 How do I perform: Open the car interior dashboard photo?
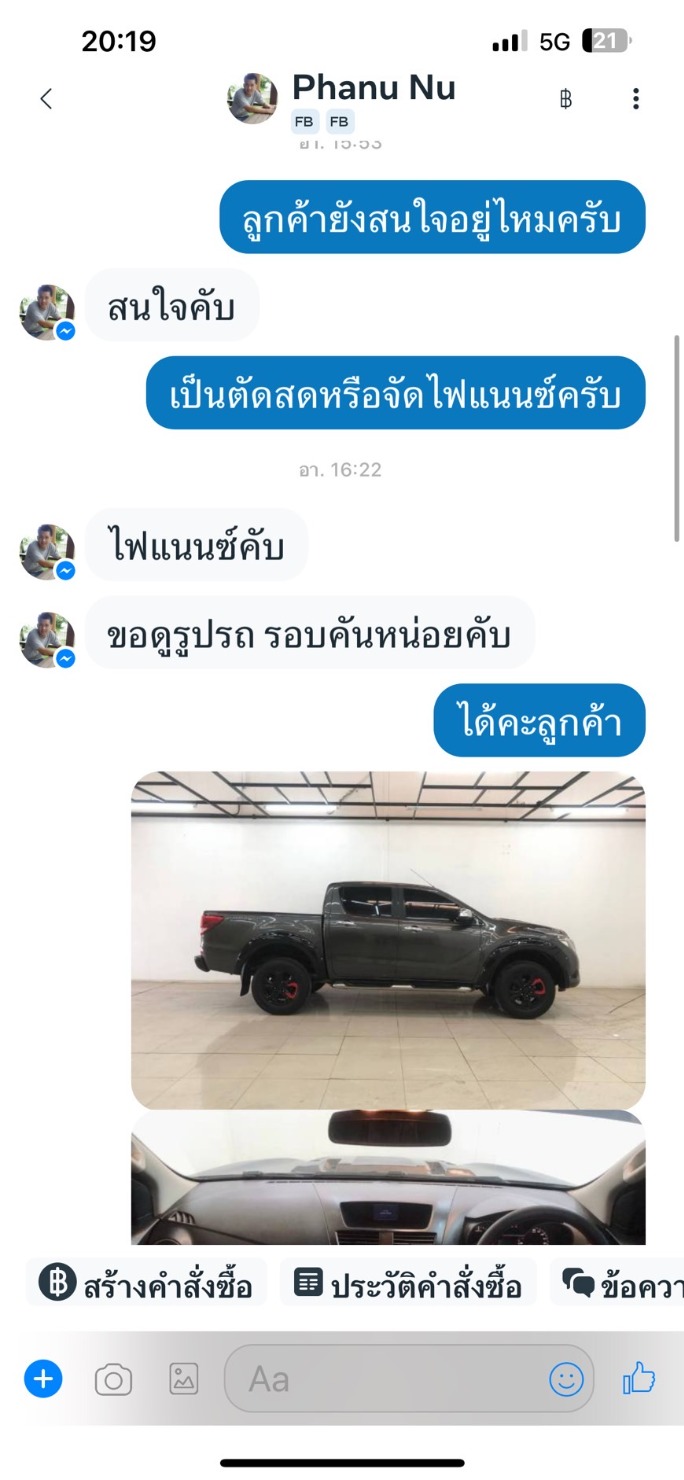click(x=388, y=1178)
